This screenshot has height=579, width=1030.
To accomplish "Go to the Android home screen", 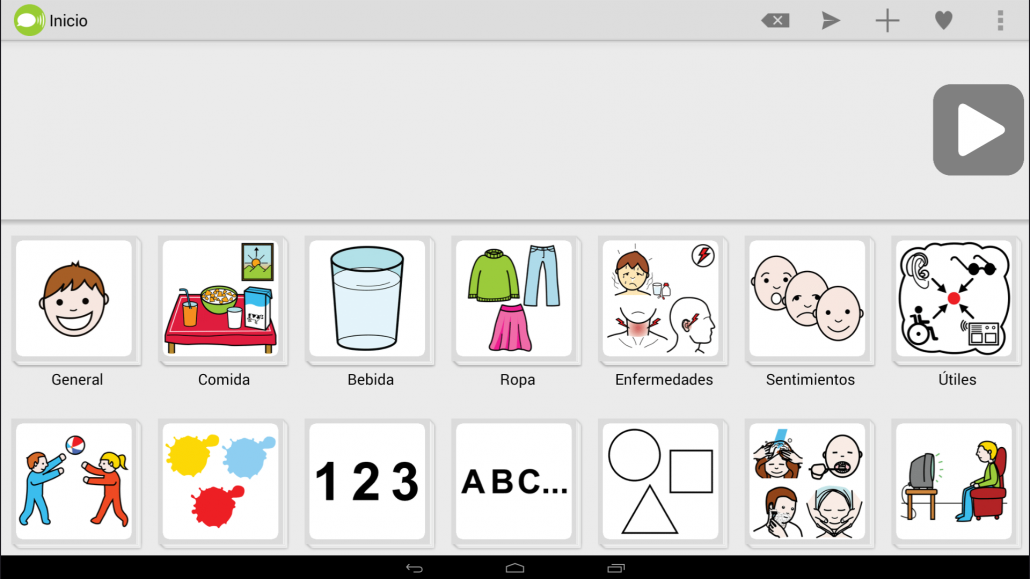I will (x=515, y=568).
